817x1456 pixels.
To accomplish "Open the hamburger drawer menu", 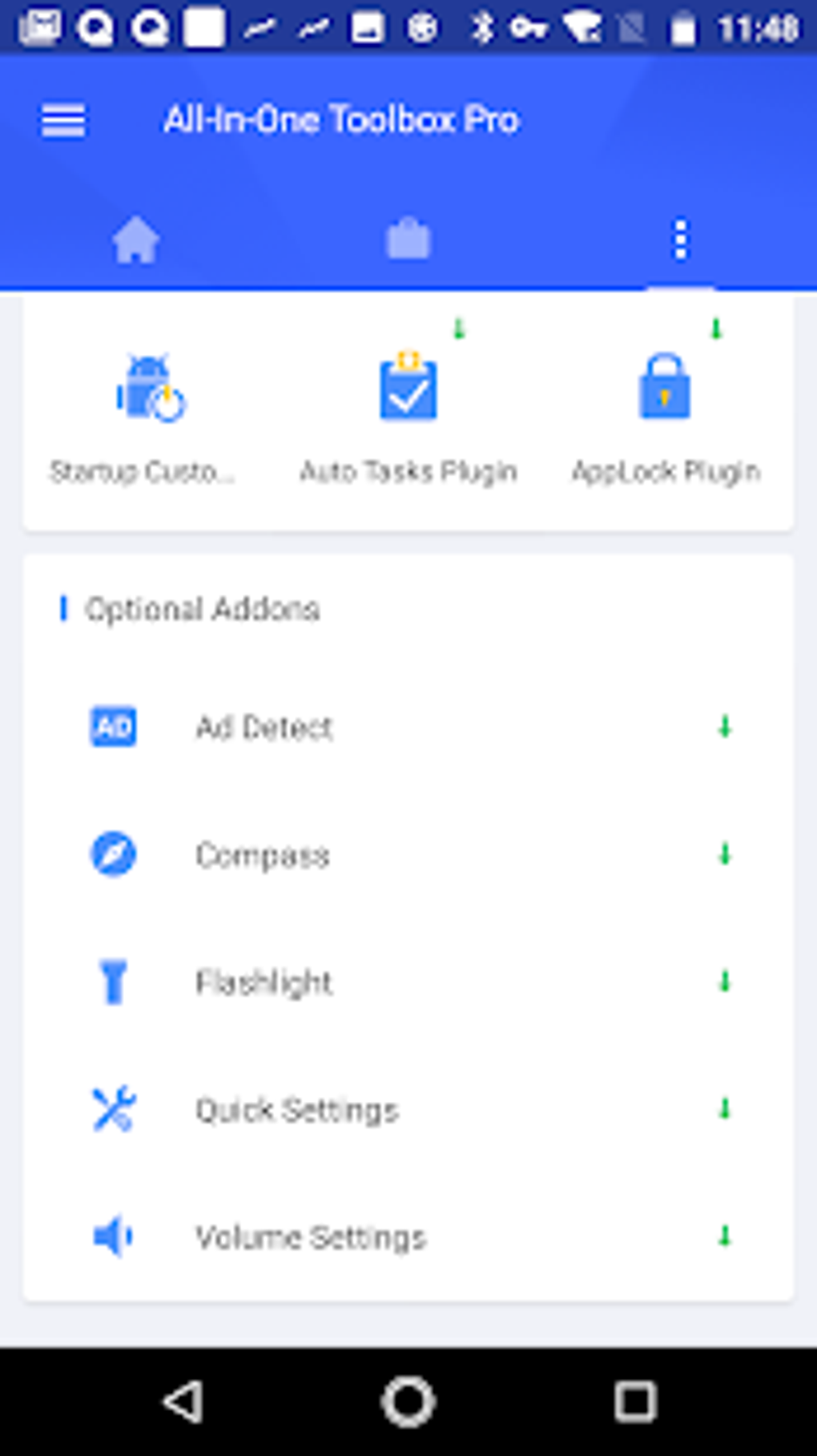I will point(63,121).
